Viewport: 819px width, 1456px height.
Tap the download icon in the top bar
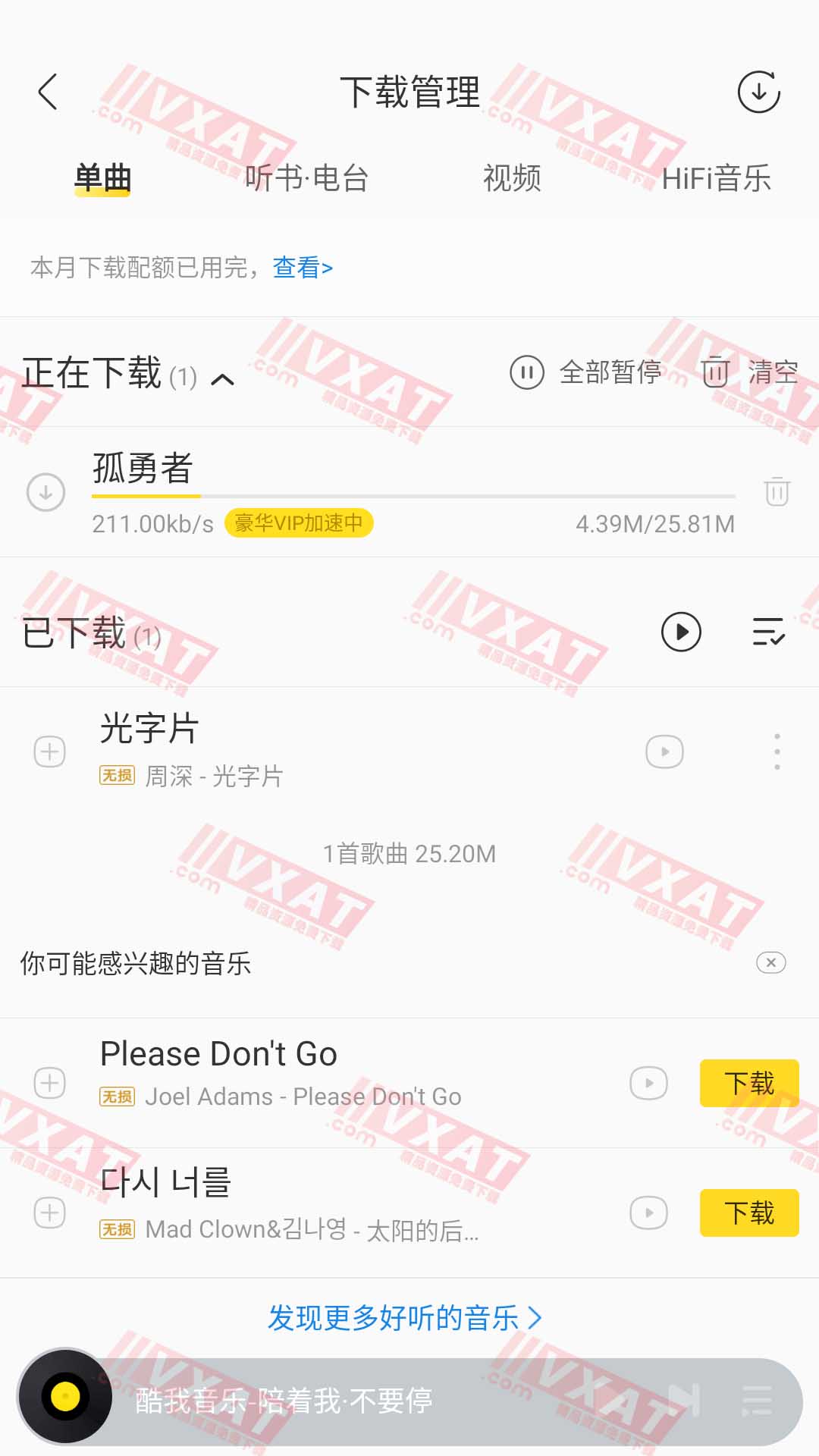[758, 93]
